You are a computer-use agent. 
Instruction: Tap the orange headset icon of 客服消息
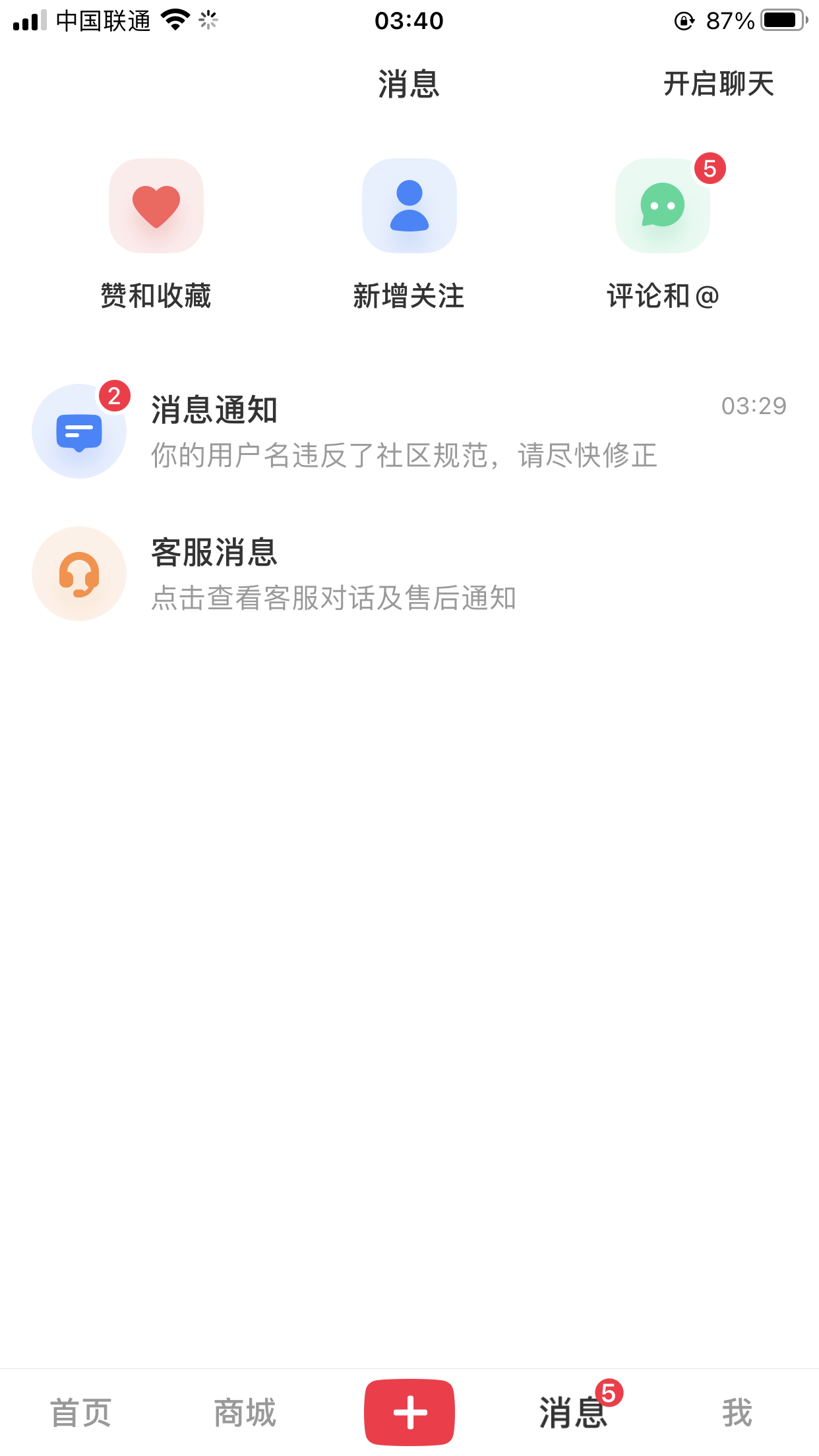click(79, 573)
